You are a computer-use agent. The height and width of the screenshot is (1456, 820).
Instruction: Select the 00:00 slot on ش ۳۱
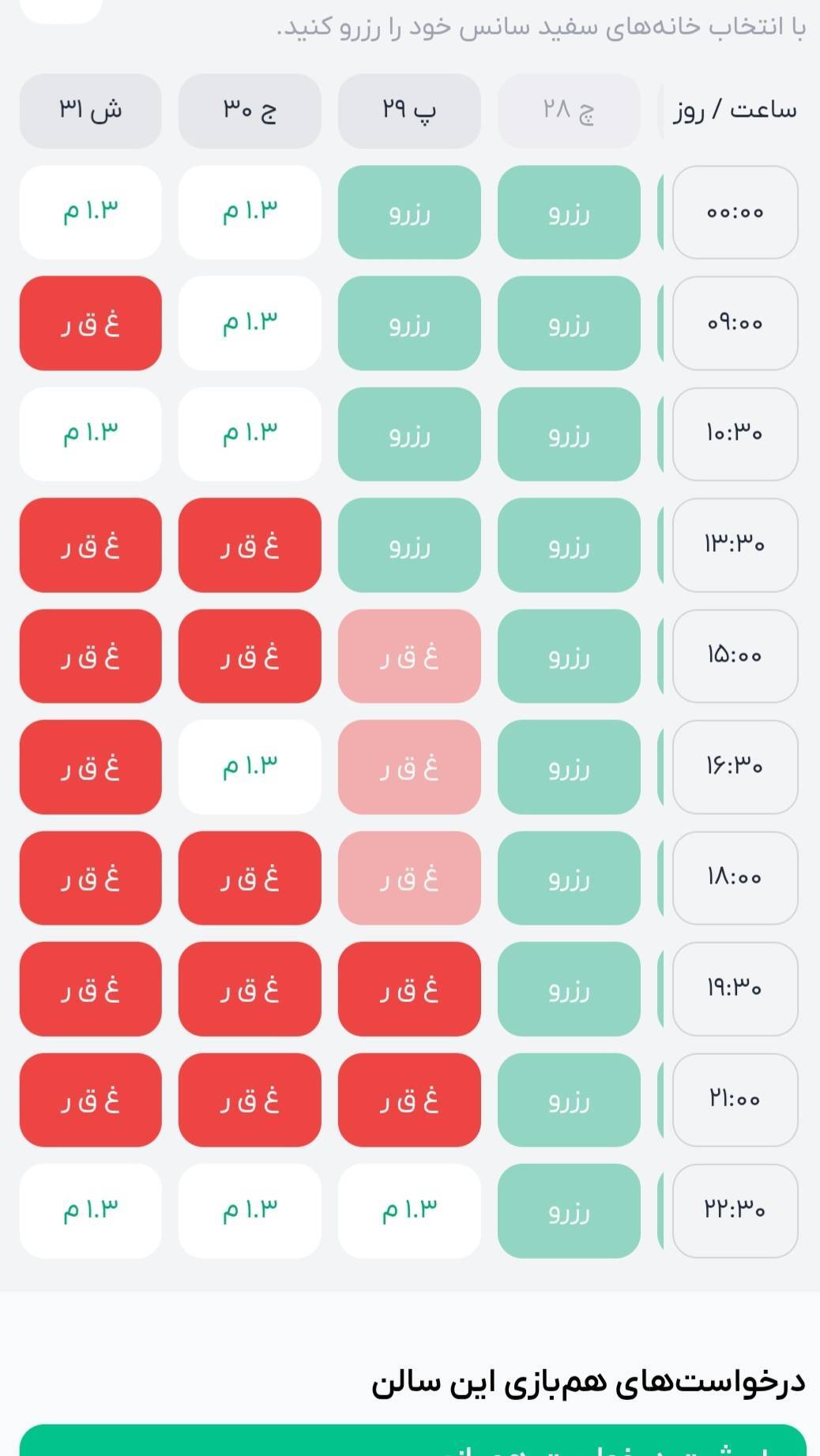(91, 212)
